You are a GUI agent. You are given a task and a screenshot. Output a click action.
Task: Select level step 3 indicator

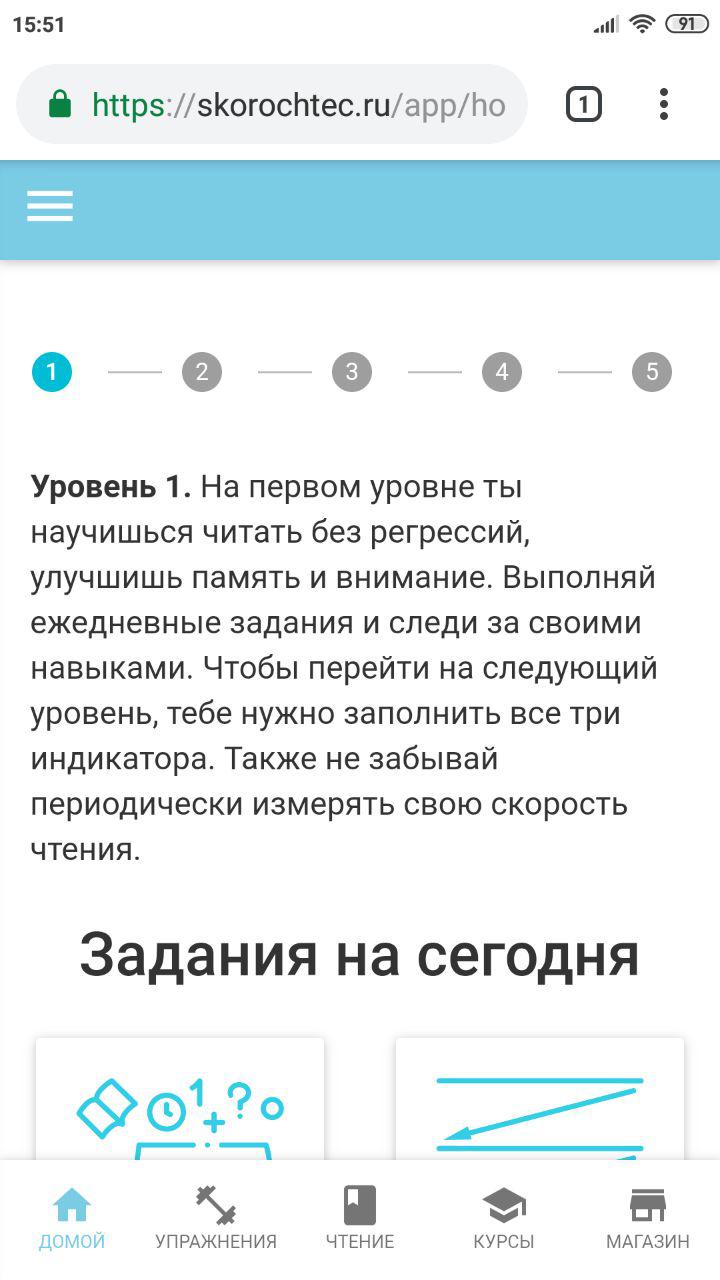352,372
